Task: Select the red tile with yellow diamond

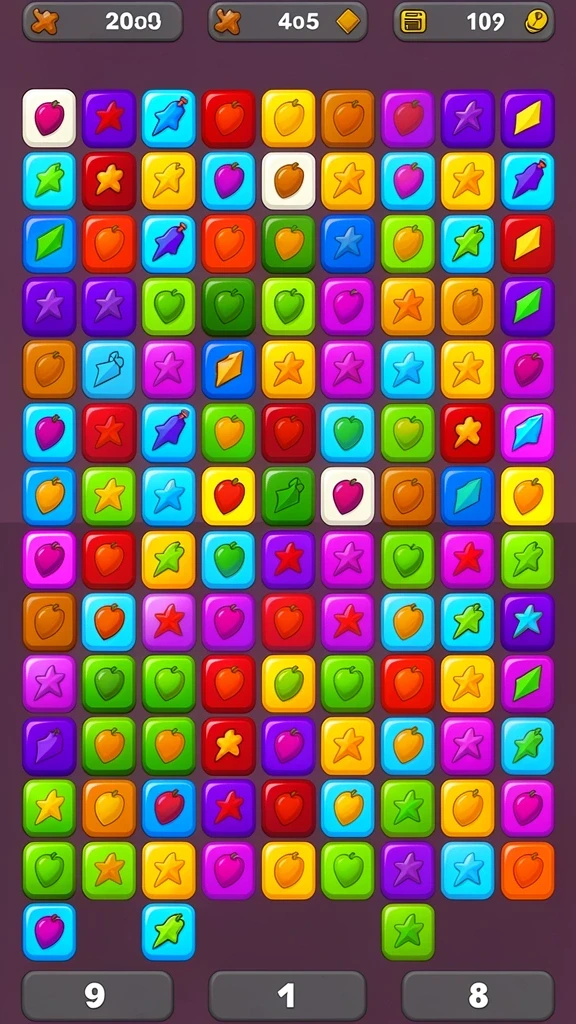Action: coord(528,244)
